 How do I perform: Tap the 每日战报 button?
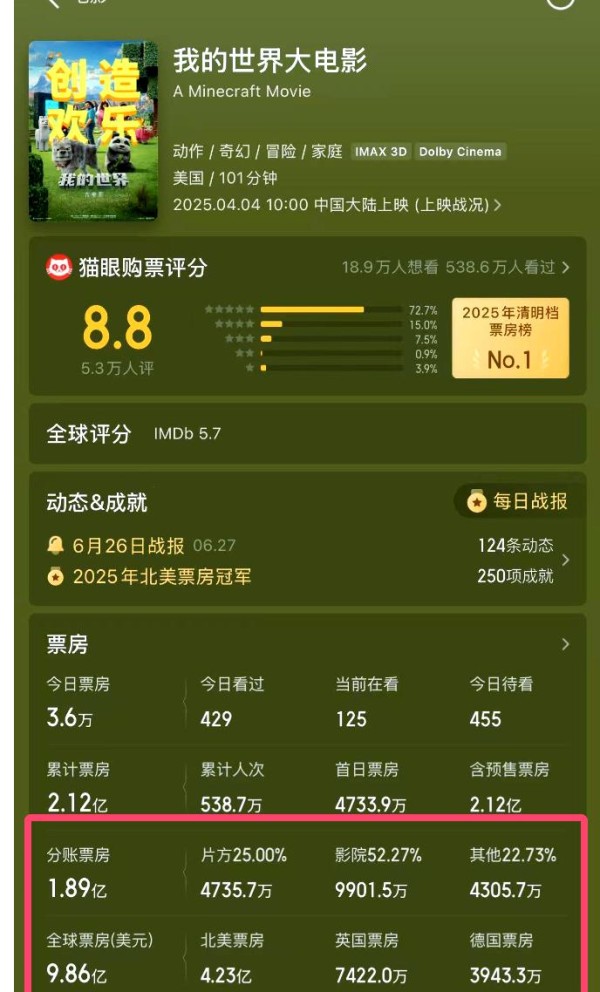(x=517, y=501)
